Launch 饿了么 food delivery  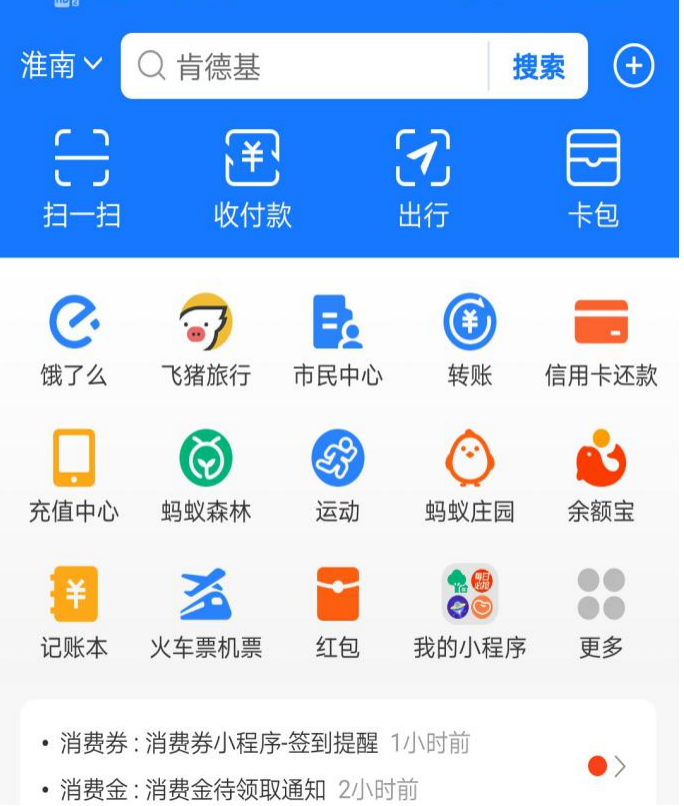point(73,340)
